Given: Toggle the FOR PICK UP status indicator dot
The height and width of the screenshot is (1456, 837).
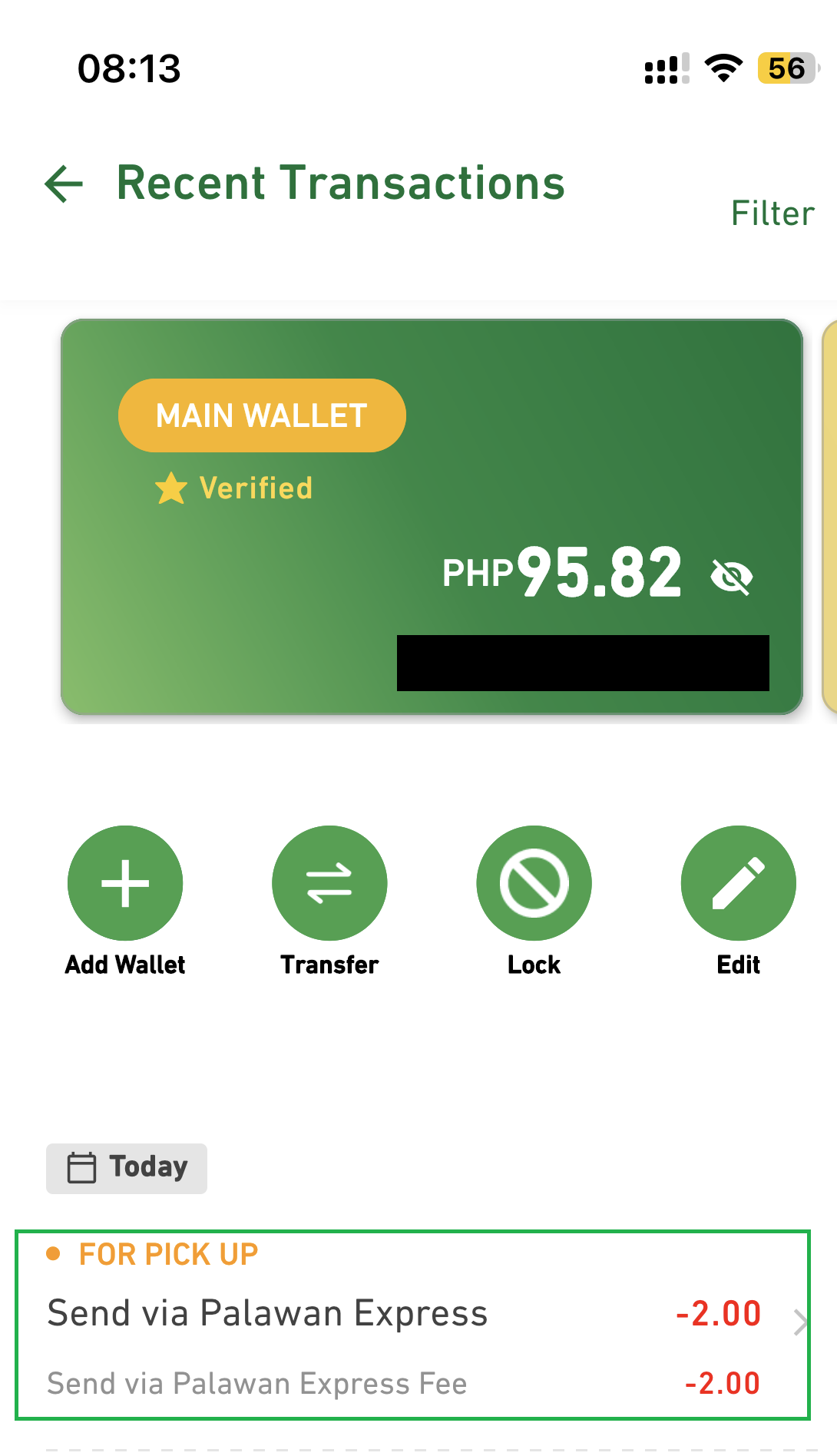Looking at the screenshot, I should [x=52, y=1253].
